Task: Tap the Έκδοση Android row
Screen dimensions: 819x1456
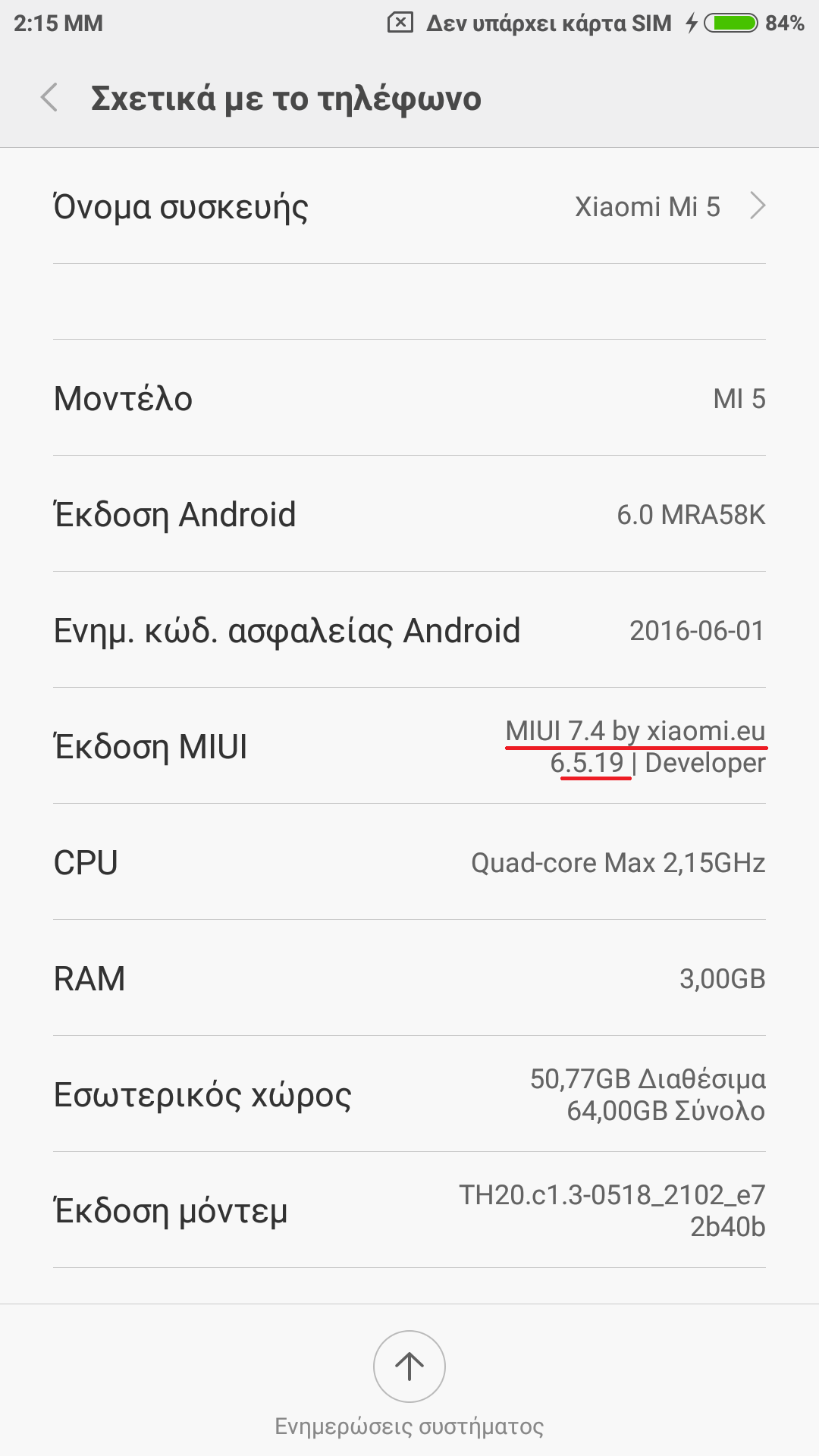Action: point(409,514)
